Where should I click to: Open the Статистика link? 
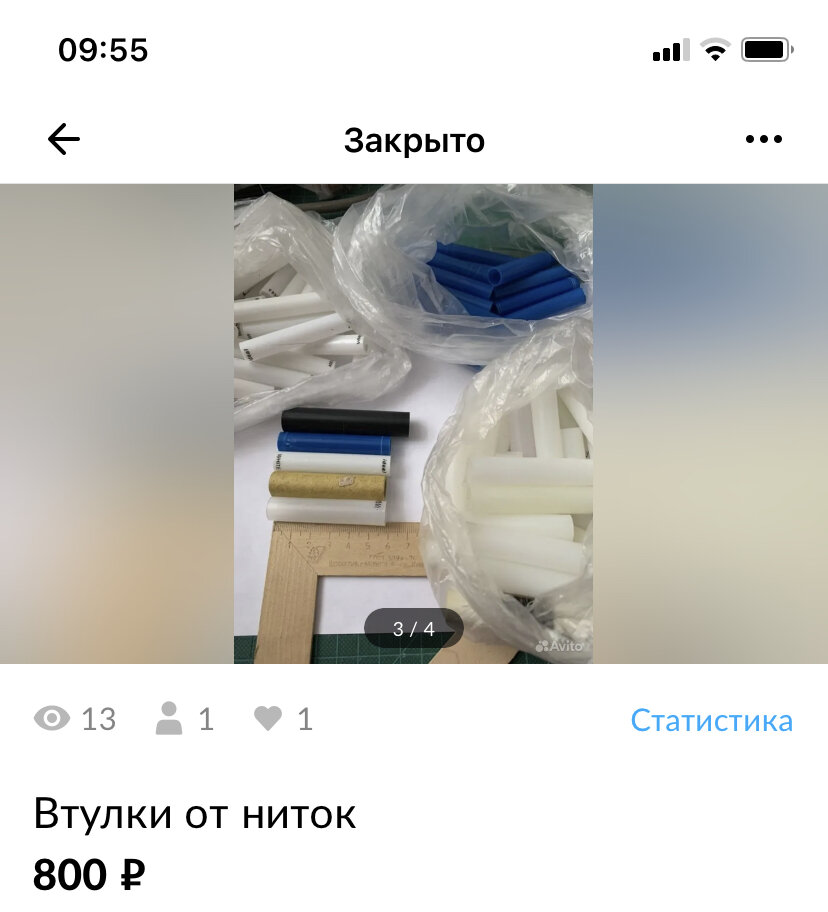click(711, 719)
